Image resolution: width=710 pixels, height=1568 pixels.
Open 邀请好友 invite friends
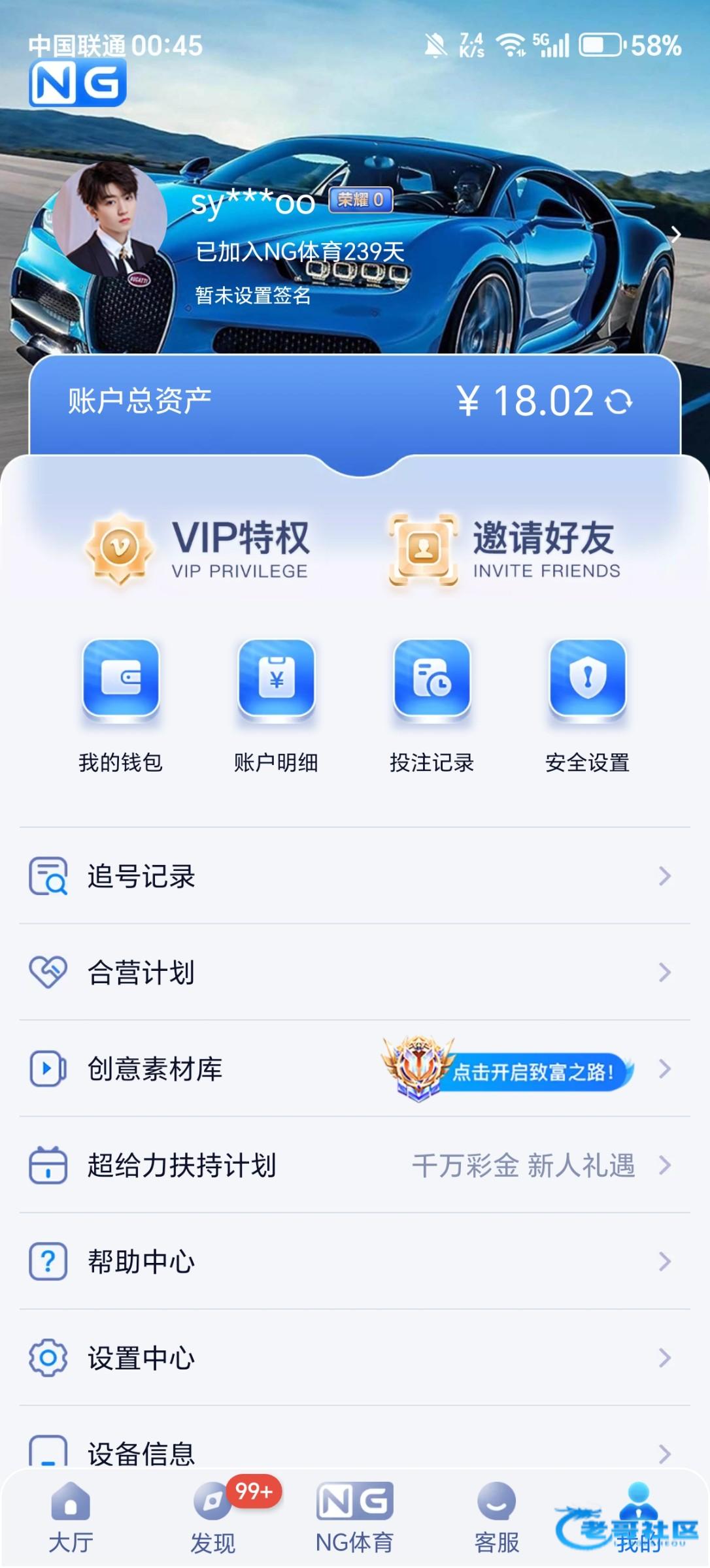505,549
